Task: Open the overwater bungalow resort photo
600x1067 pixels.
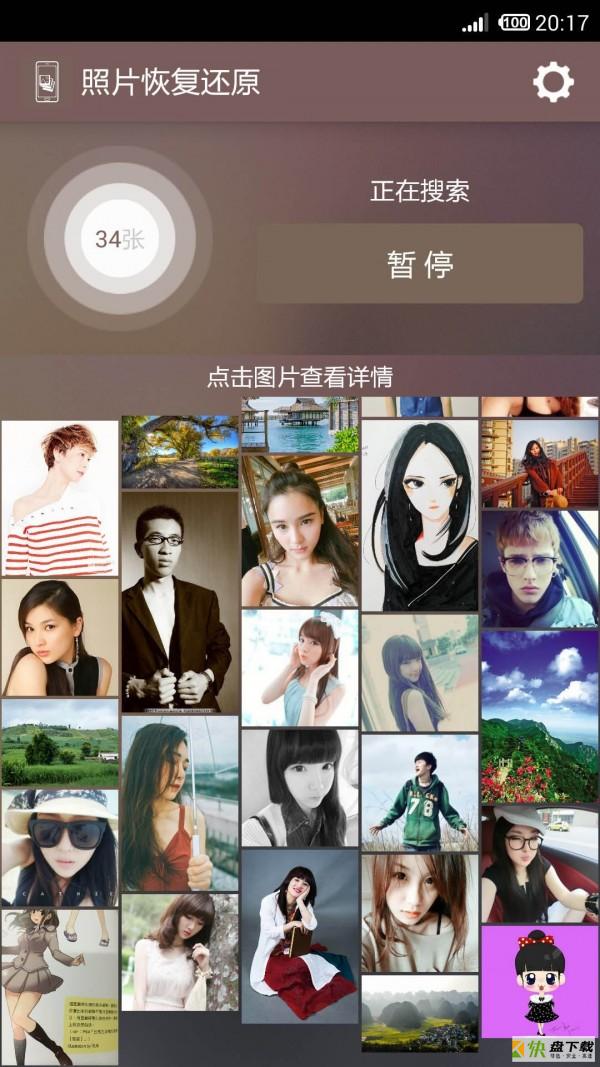Action: 300,425
